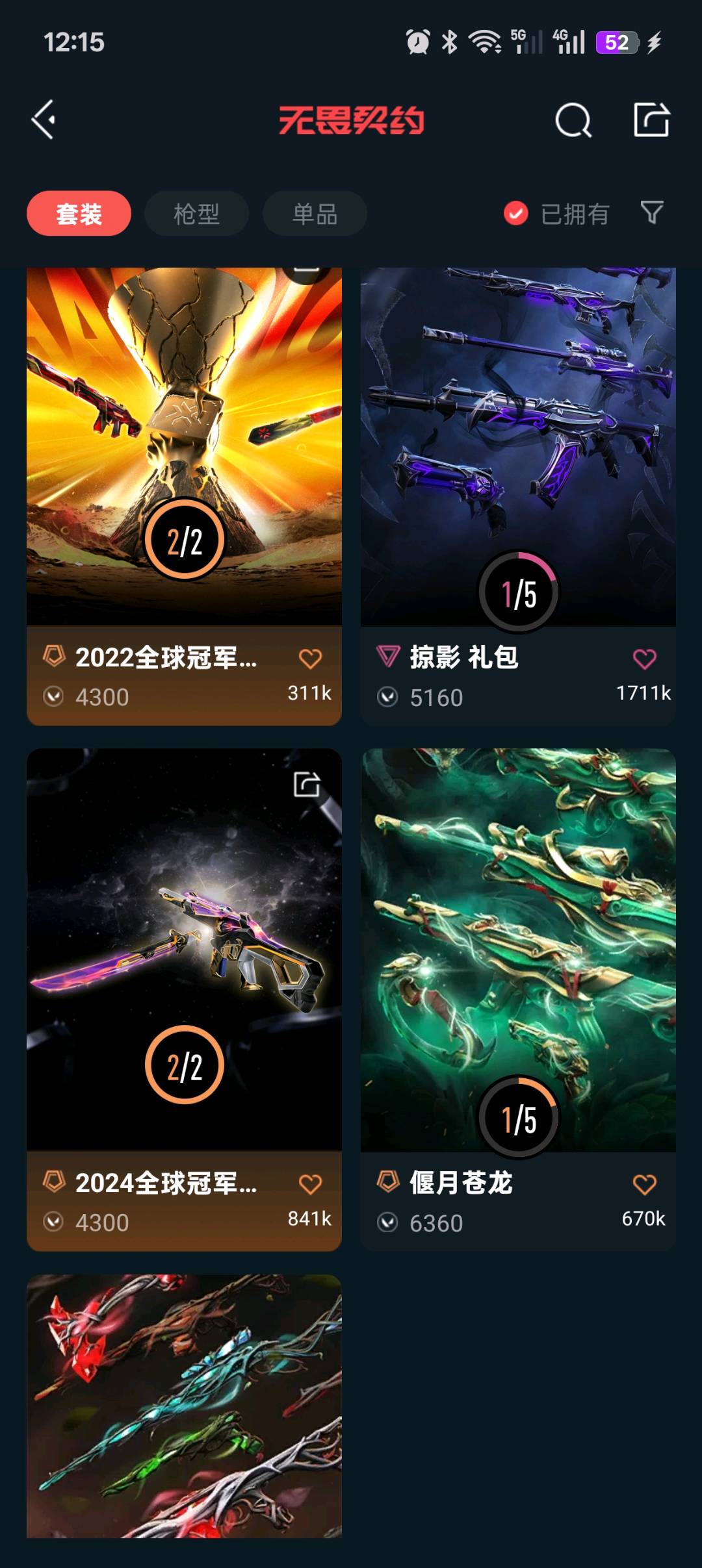This screenshot has height=1568, width=702.
Task: Open the filter funnel icon
Action: (652, 212)
